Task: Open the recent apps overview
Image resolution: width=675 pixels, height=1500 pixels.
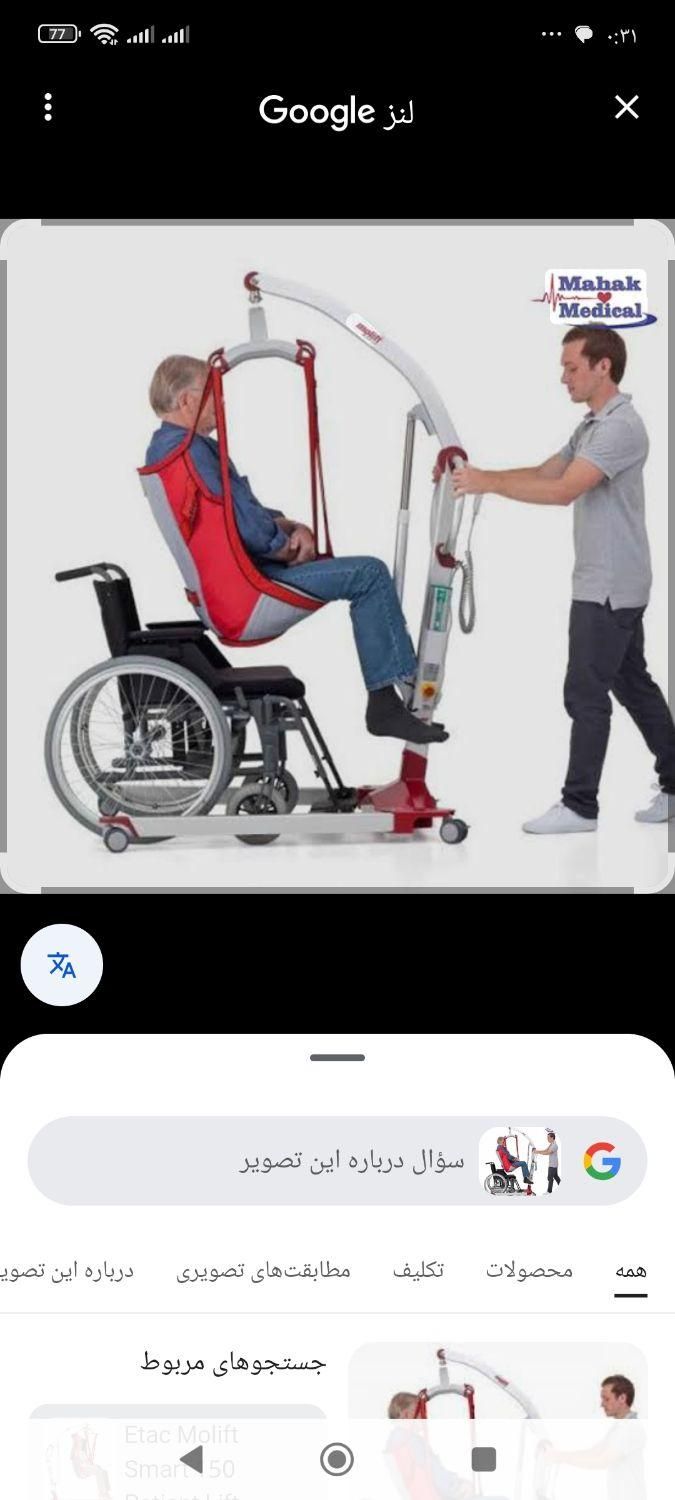Action: [x=484, y=1459]
